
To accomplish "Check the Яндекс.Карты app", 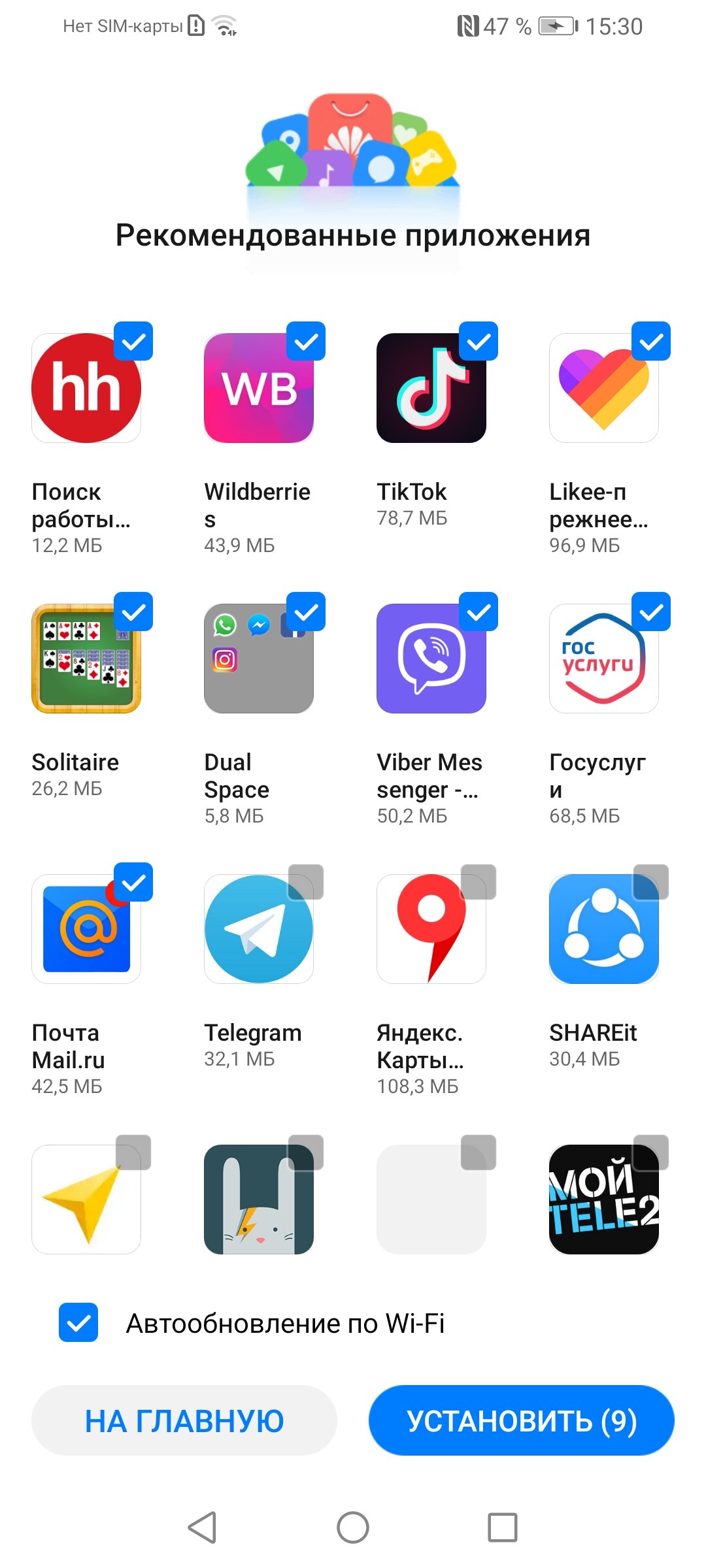I will click(479, 882).
